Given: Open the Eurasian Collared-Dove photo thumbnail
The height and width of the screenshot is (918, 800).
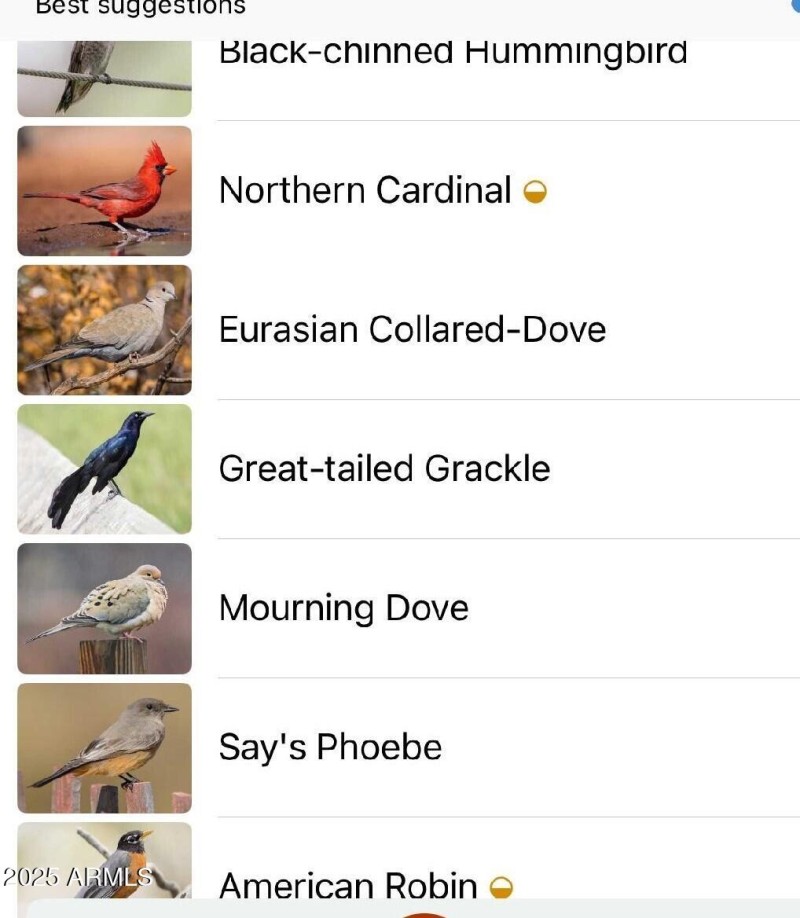Looking at the screenshot, I should point(104,330).
